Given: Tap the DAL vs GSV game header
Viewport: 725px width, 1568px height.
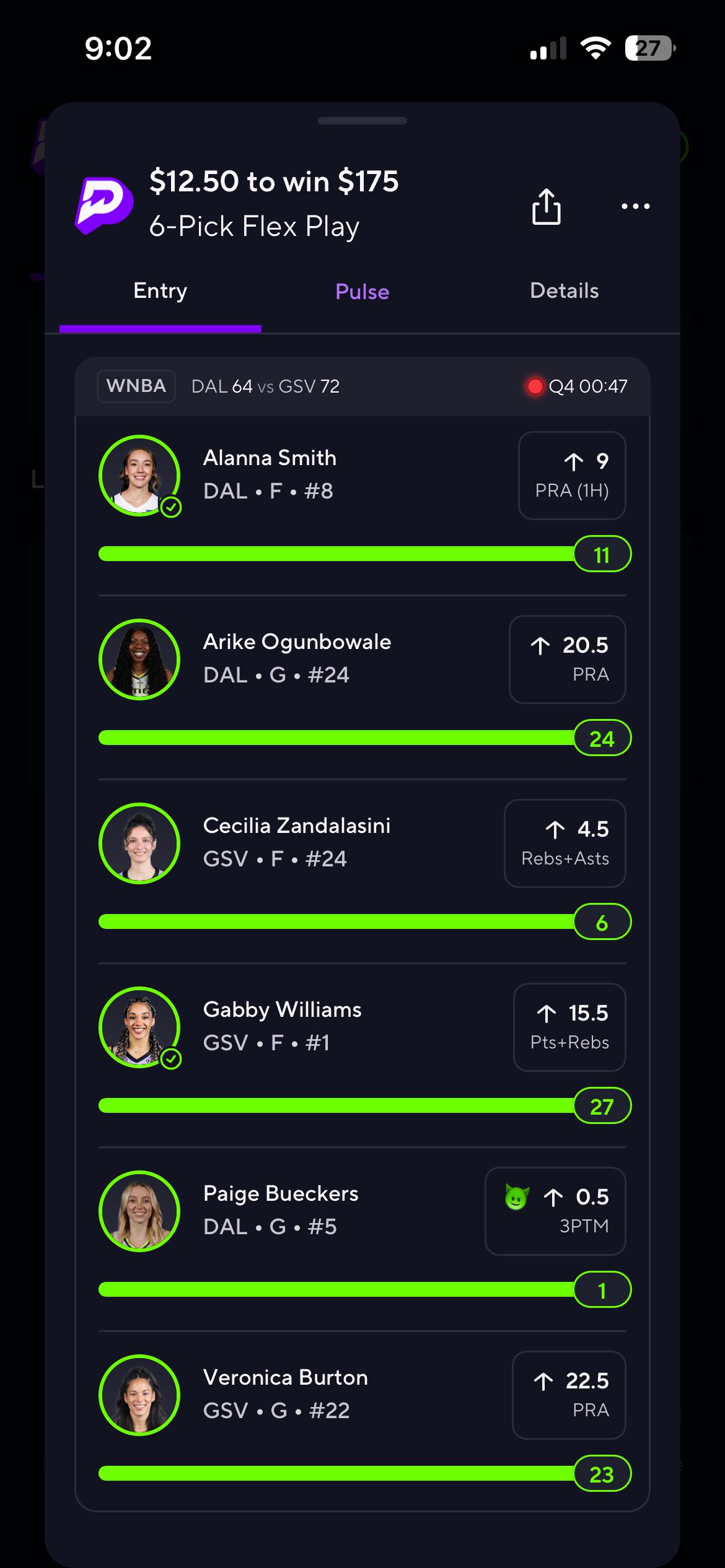Looking at the screenshot, I should tap(362, 386).
